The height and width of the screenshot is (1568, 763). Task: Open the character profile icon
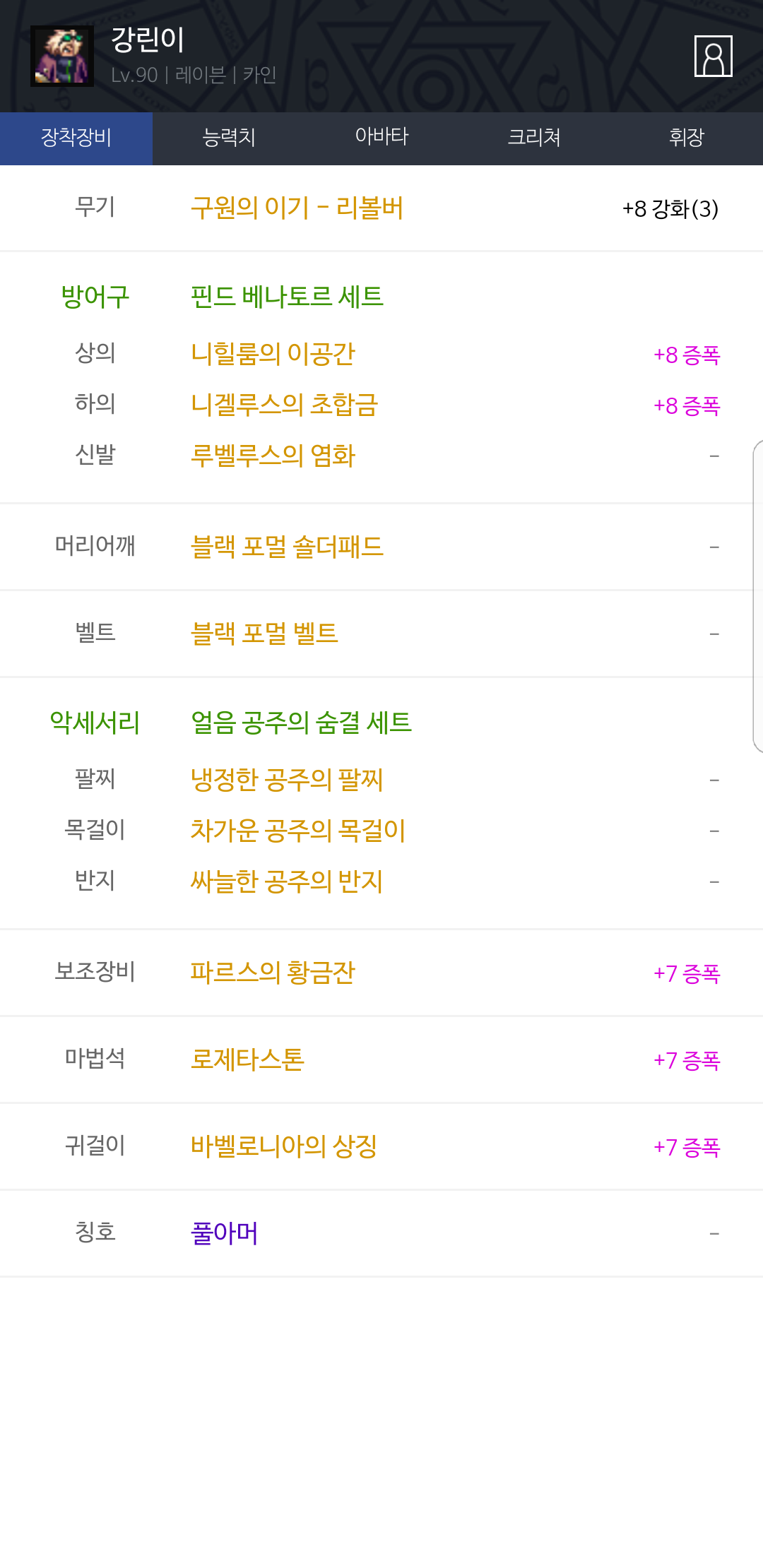point(713,56)
